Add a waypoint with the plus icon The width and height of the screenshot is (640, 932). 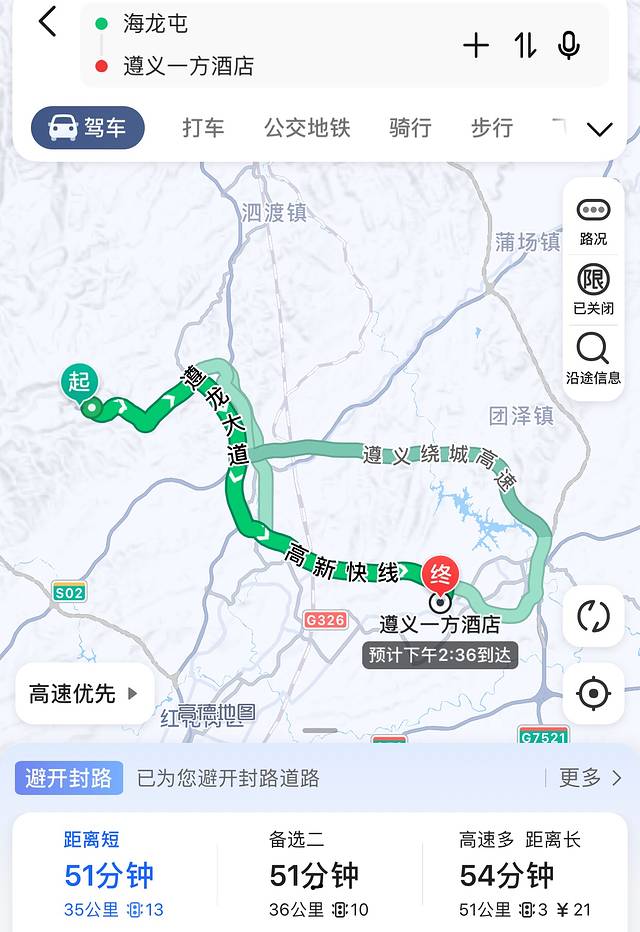476,45
